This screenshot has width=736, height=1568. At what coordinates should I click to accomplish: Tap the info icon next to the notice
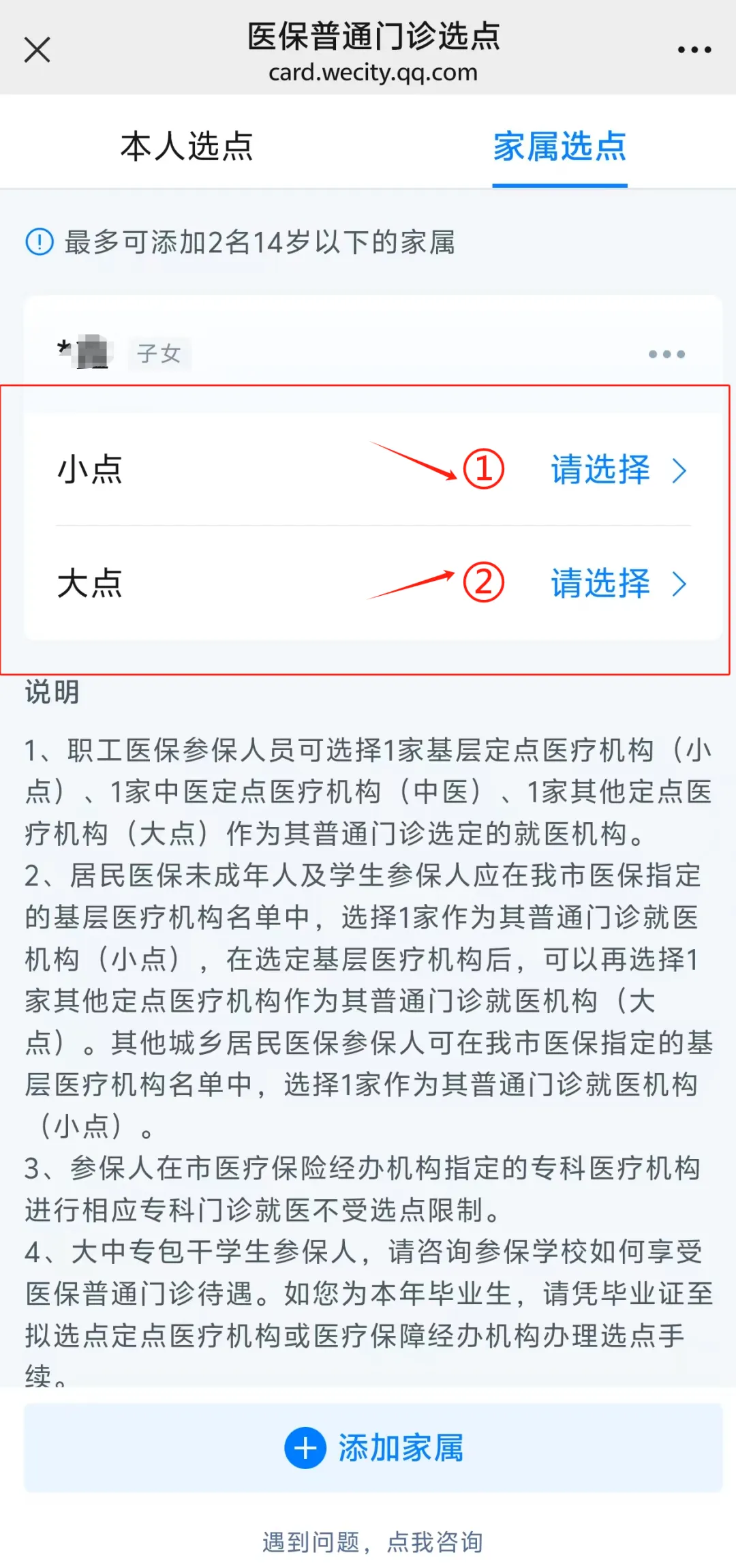pos(39,242)
